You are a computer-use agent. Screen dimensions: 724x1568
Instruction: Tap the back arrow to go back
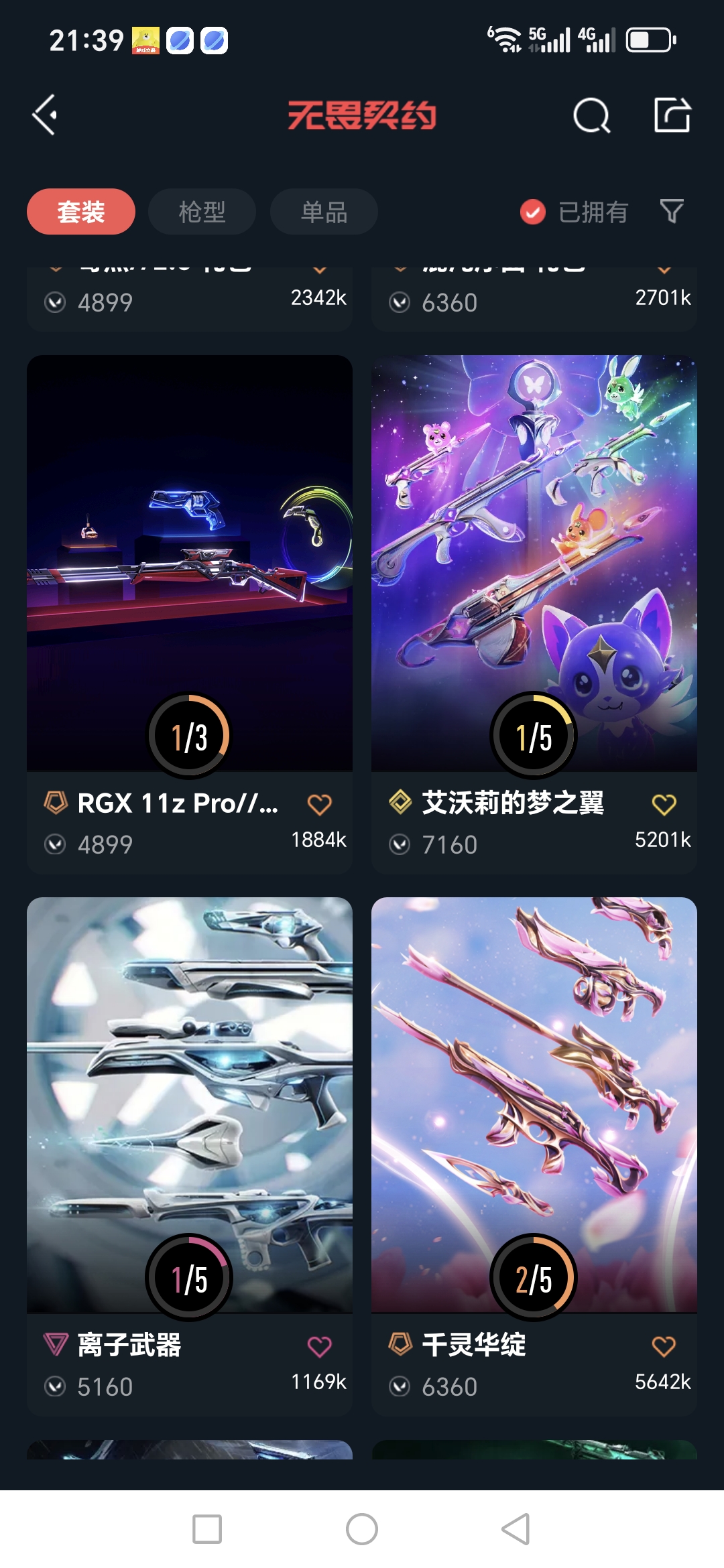point(44,115)
